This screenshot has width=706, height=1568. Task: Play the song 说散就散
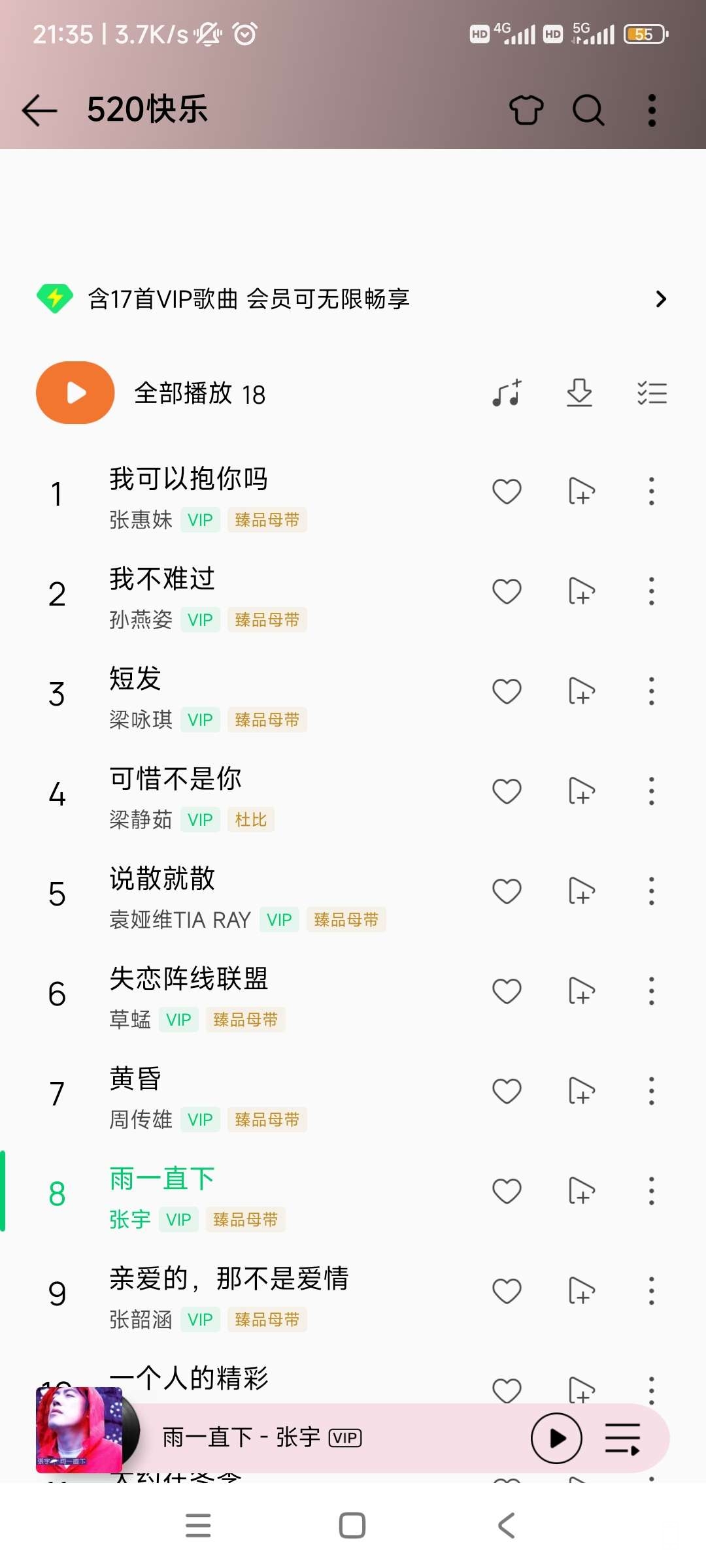pyautogui.click(x=163, y=879)
